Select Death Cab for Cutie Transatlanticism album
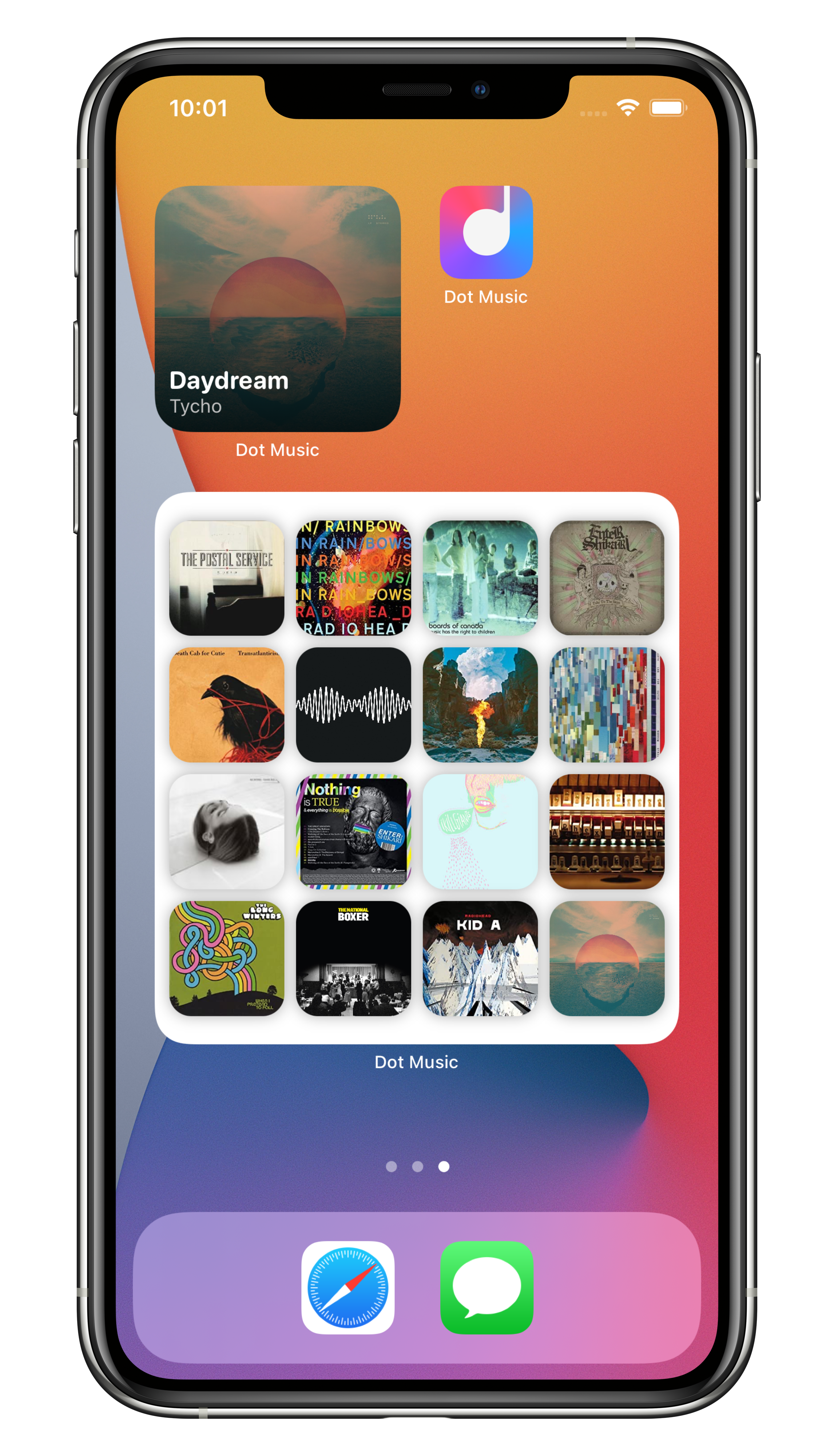This screenshot has height=1456, width=834. pyautogui.click(x=227, y=704)
